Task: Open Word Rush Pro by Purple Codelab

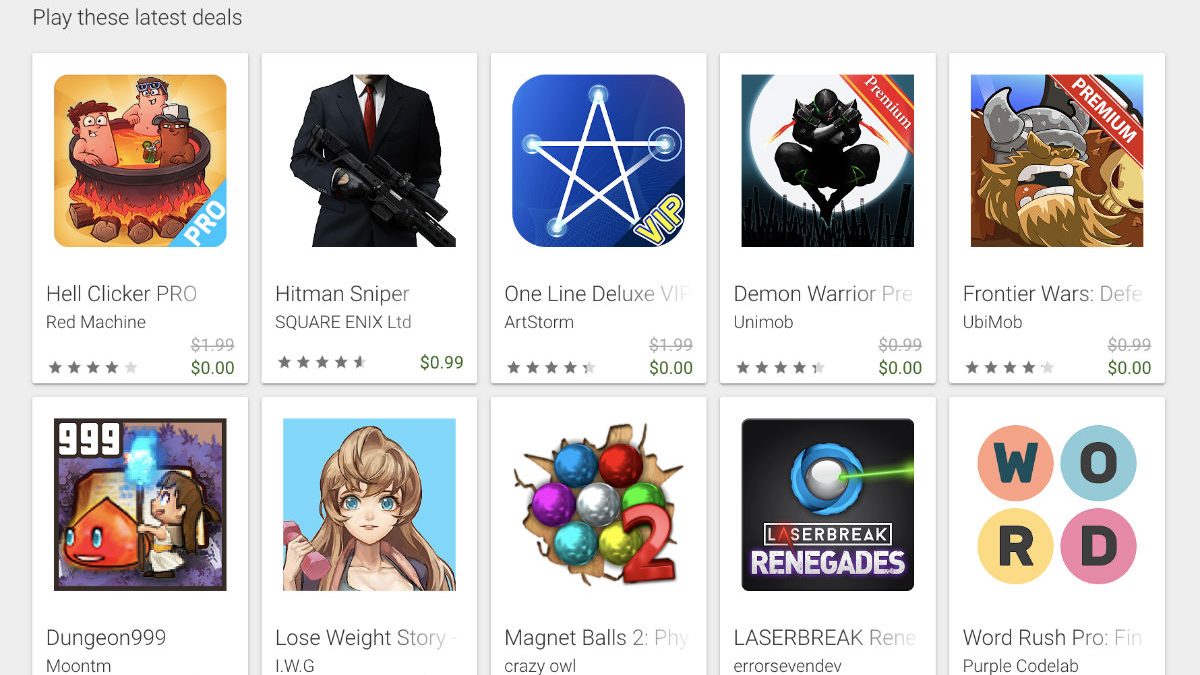Action: [1056, 505]
